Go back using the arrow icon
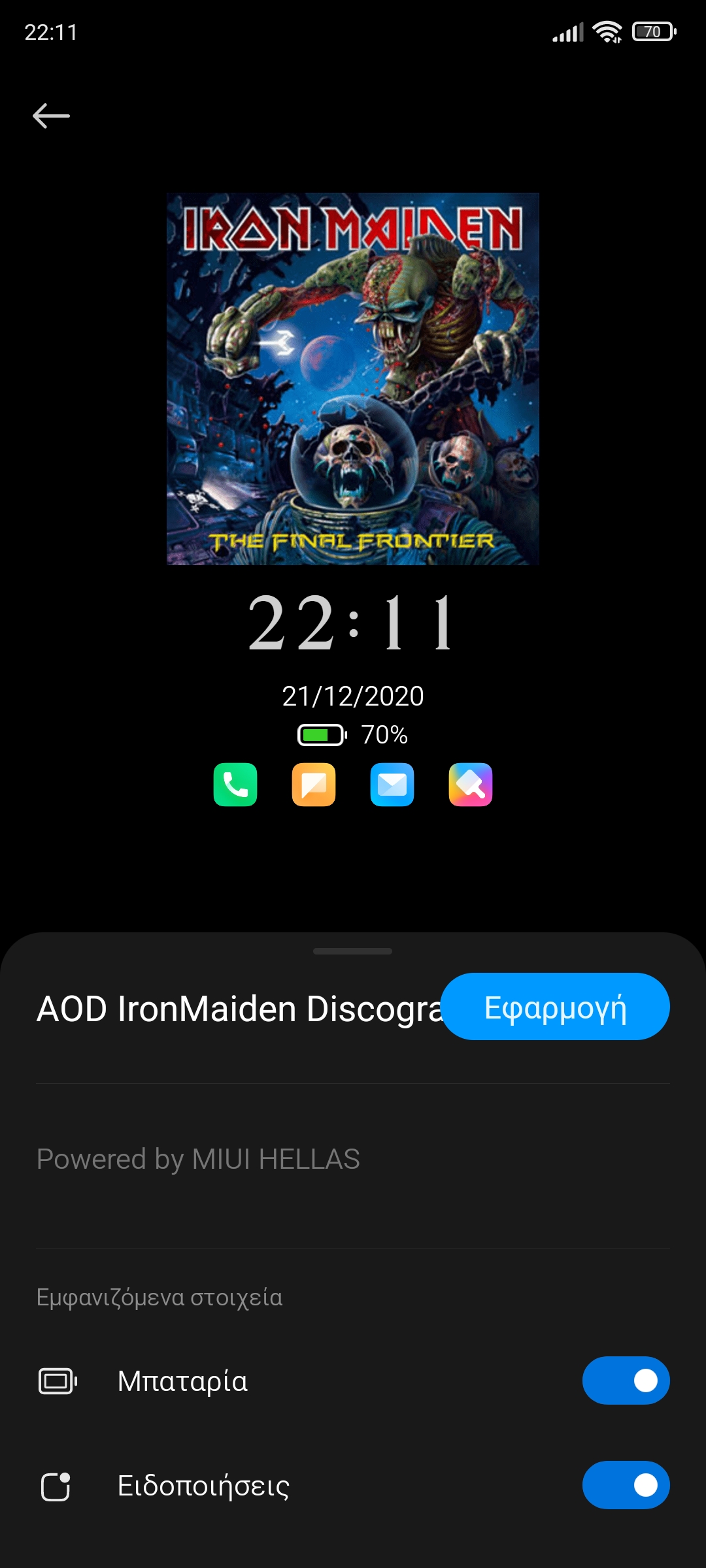Image resolution: width=706 pixels, height=1568 pixels. pos(51,116)
